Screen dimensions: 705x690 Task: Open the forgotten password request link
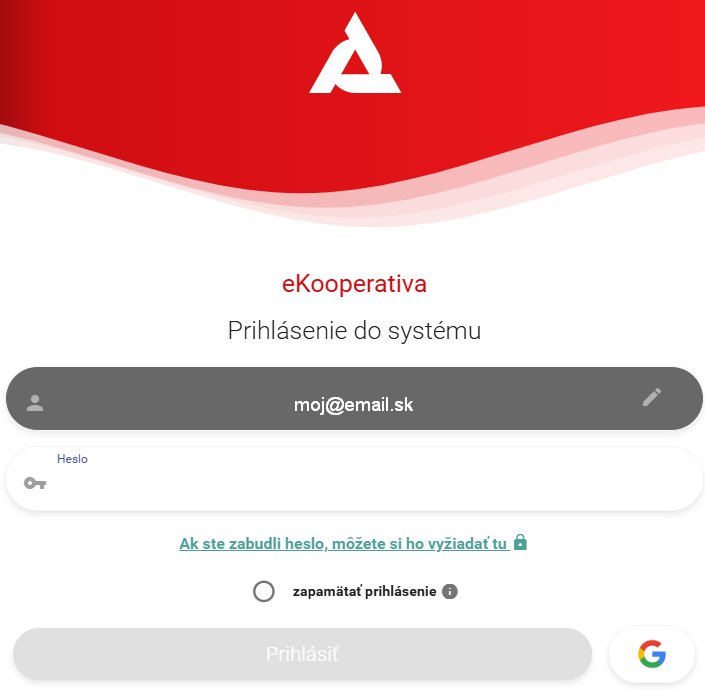(x=344, y=543)
